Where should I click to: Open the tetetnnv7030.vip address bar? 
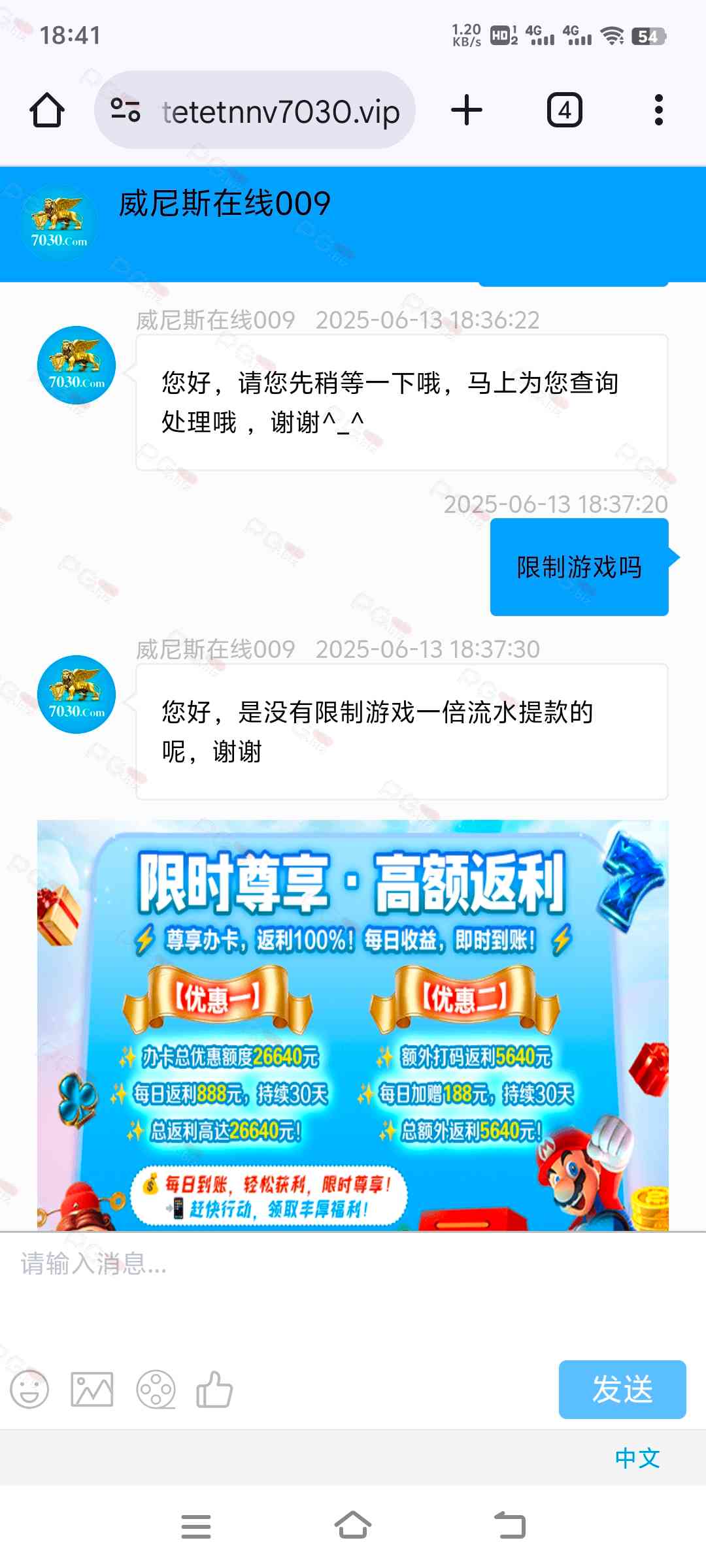(x=255, y=110)
